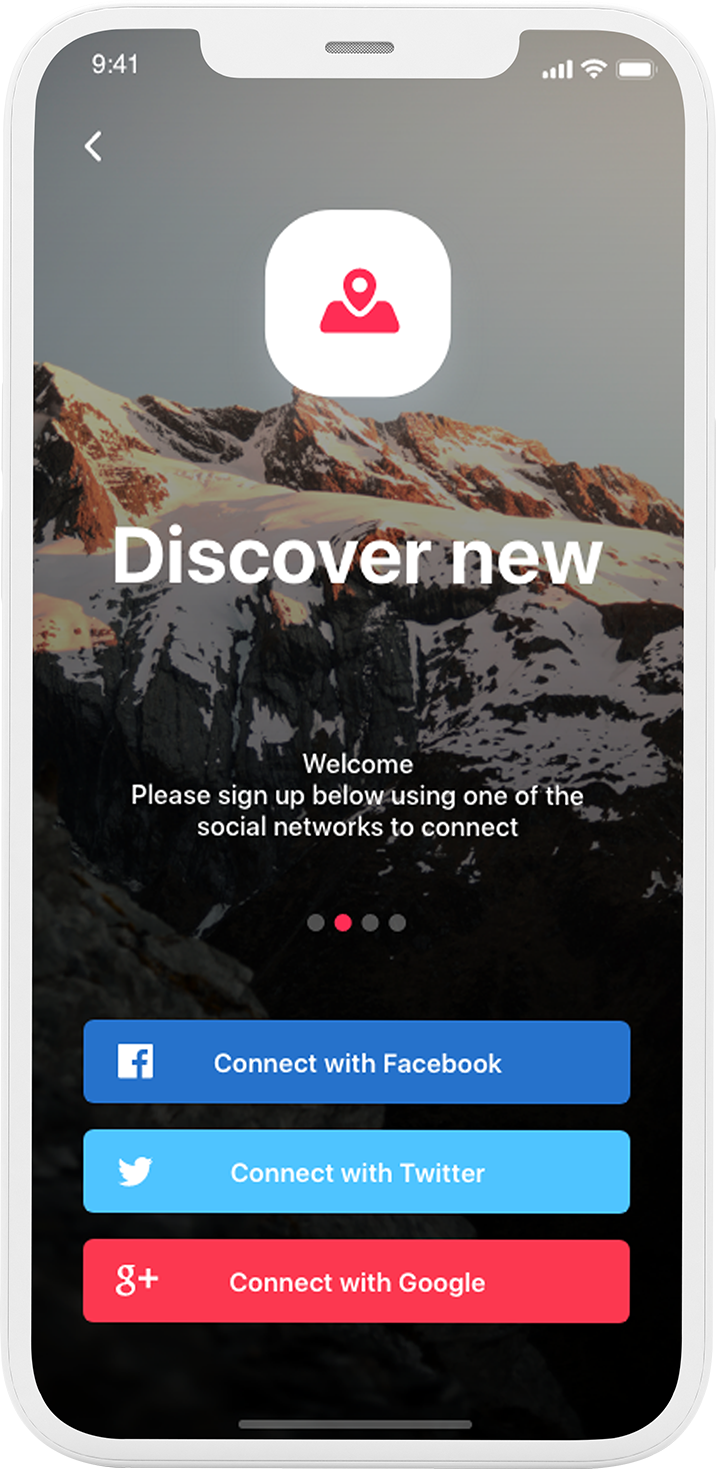Go back using the arrow icon
The image size is (716, 1469).
(x=93, y=147)
